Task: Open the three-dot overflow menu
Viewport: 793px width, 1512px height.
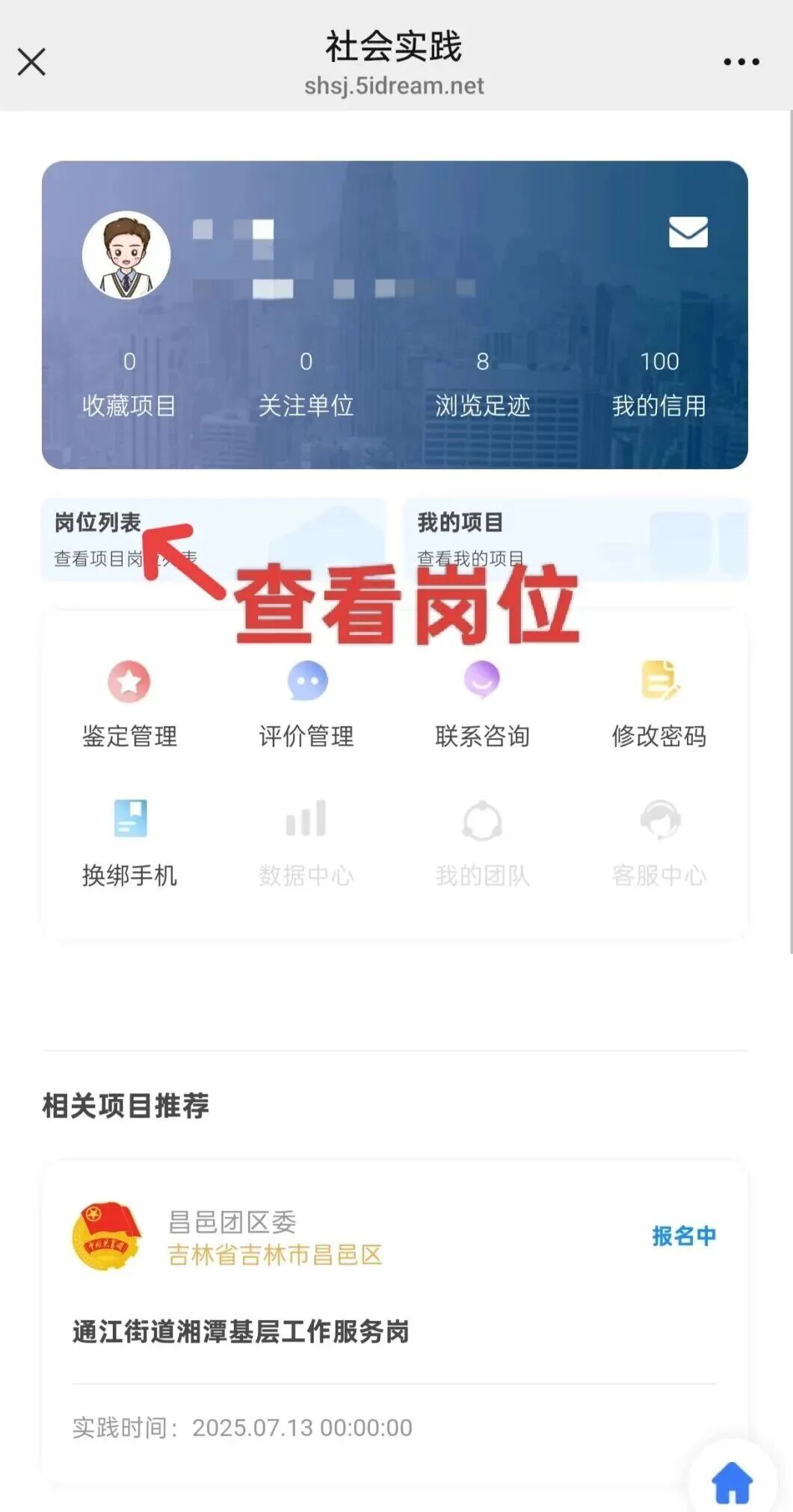Action: pyautogui.click(x=741, y=62)
